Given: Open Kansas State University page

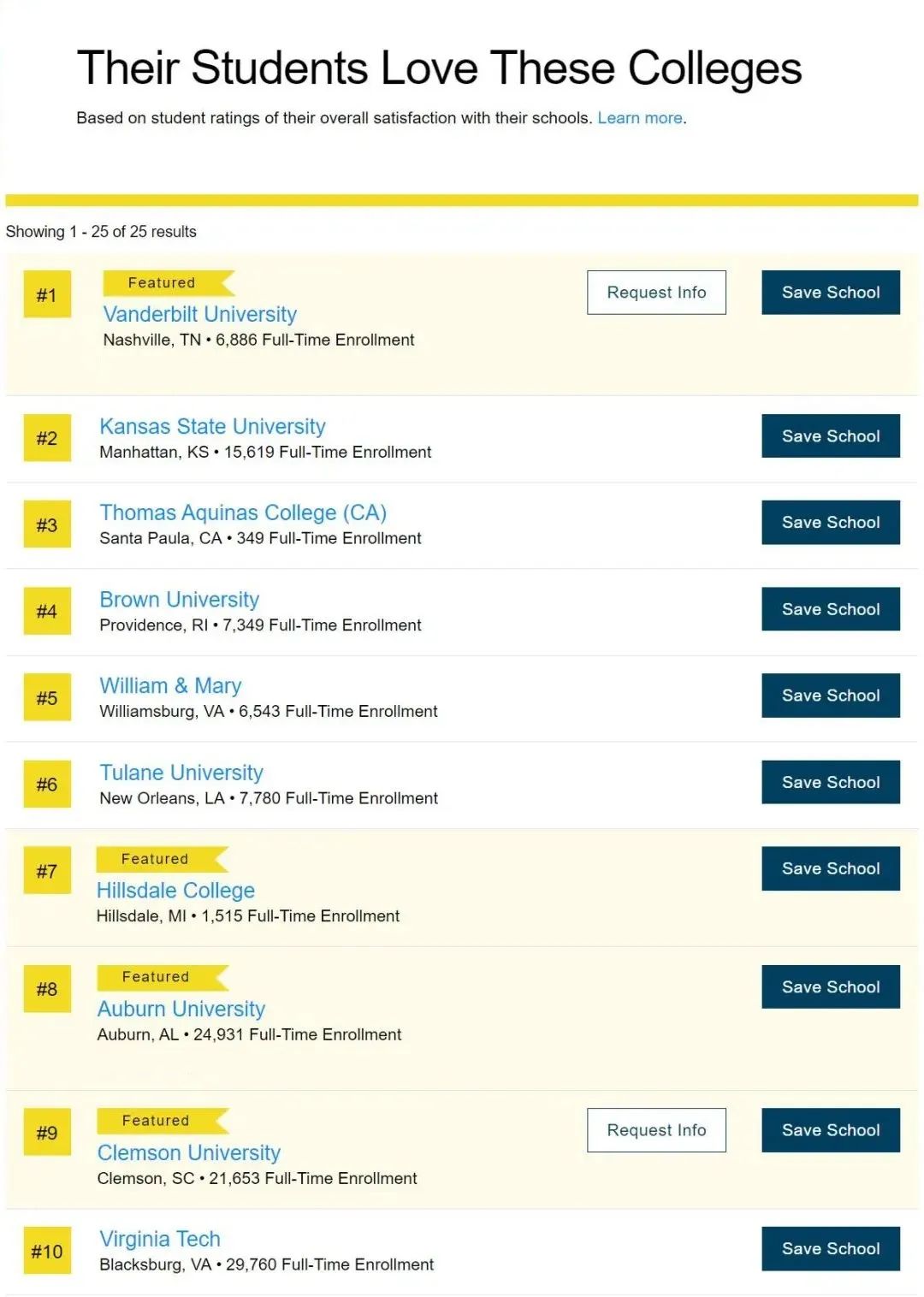Looking at the screenshot, I should coord(212,426).
